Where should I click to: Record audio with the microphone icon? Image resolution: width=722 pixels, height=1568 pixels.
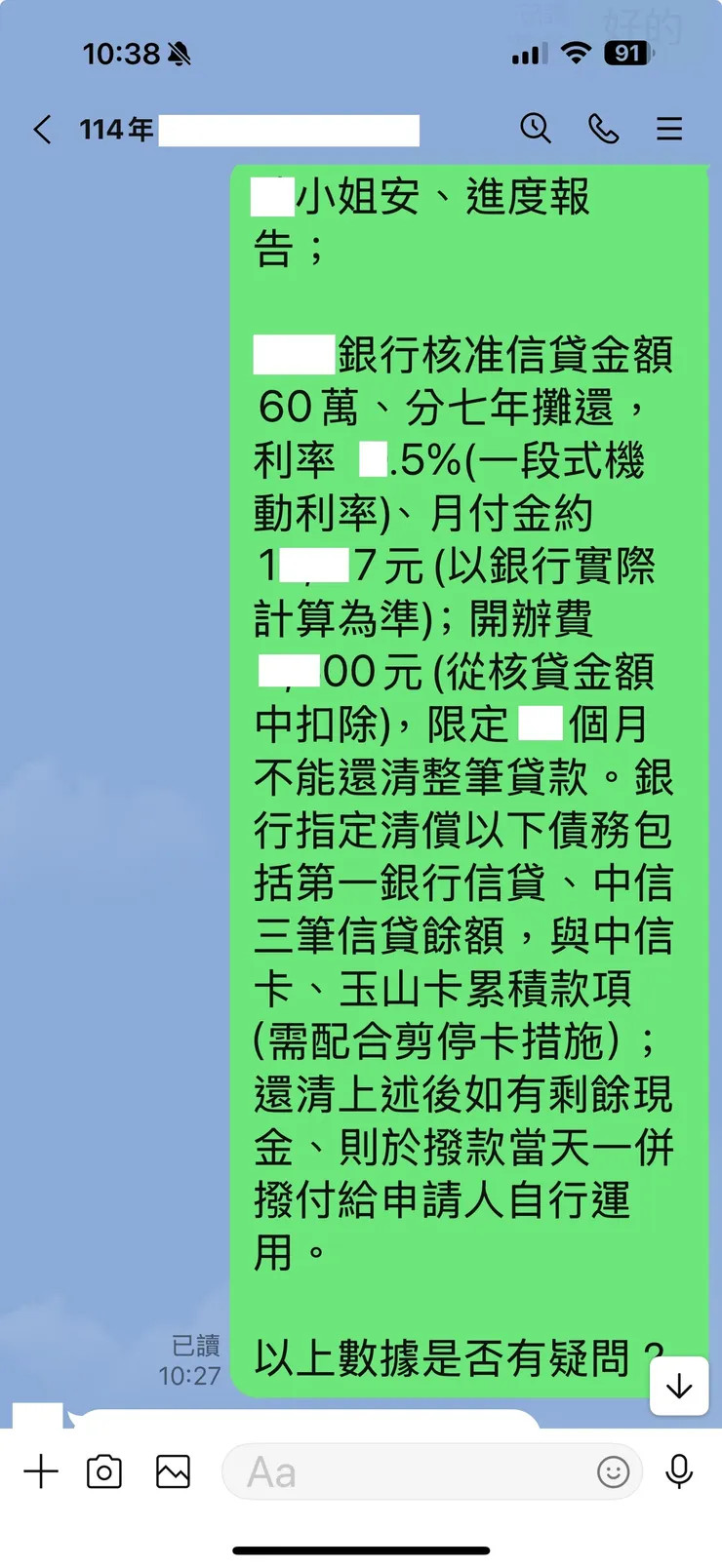coord(680,1471)
